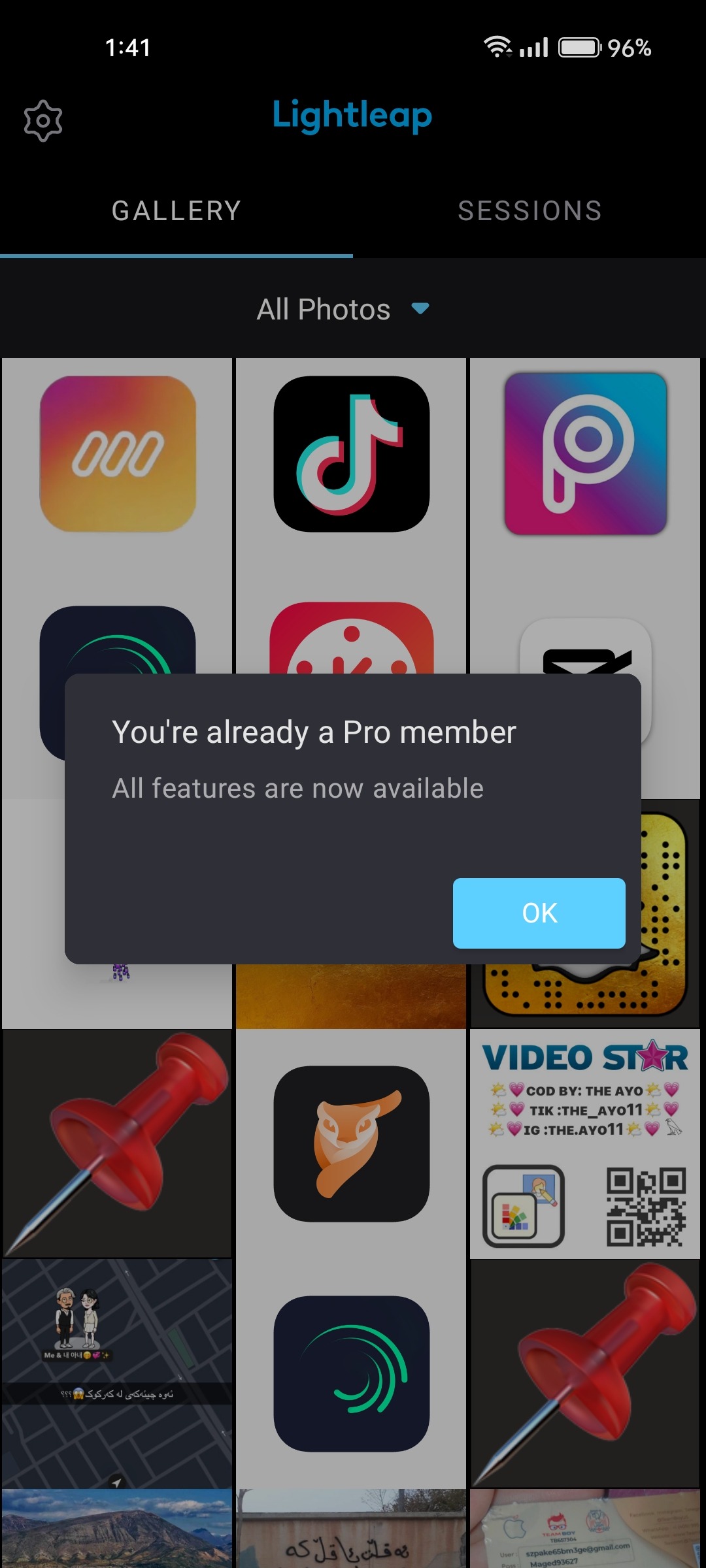Switch to the Sessions tab
Image resolution: width=706 pixels, height=1568 pixels.
coord(529,211)
